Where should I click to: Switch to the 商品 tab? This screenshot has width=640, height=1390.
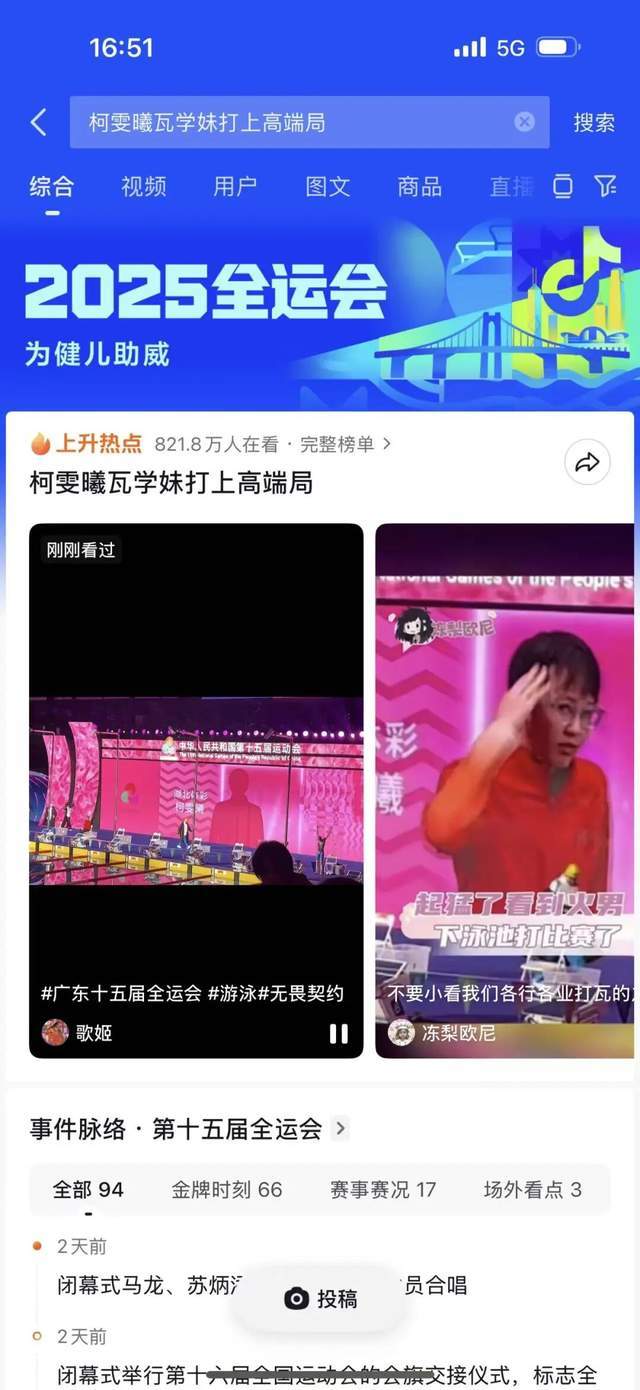tap(419, 186)
